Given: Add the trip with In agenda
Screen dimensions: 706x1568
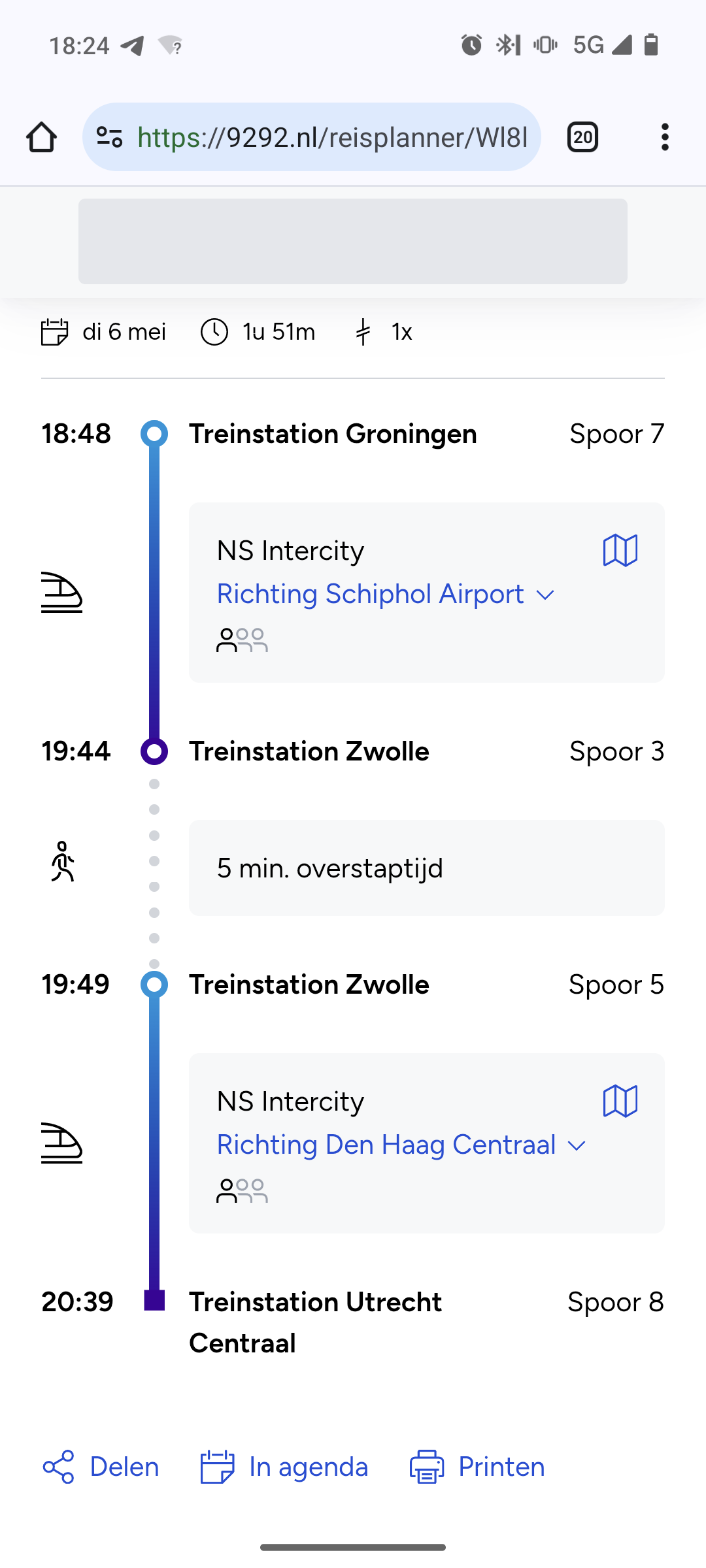Looking at the screenshot, I should [x=284, y=1467].
